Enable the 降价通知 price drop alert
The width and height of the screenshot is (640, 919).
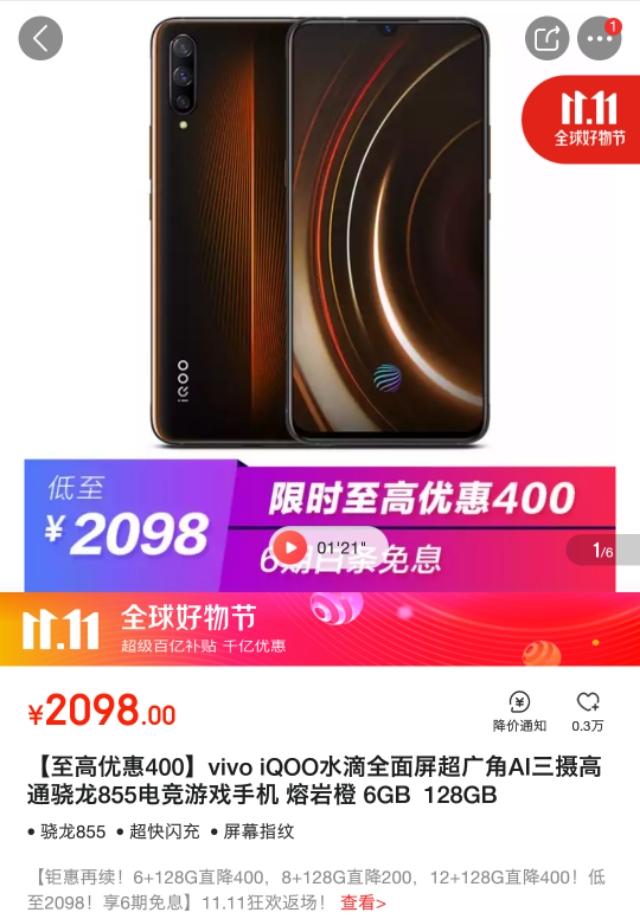click(x=519, y=710)
